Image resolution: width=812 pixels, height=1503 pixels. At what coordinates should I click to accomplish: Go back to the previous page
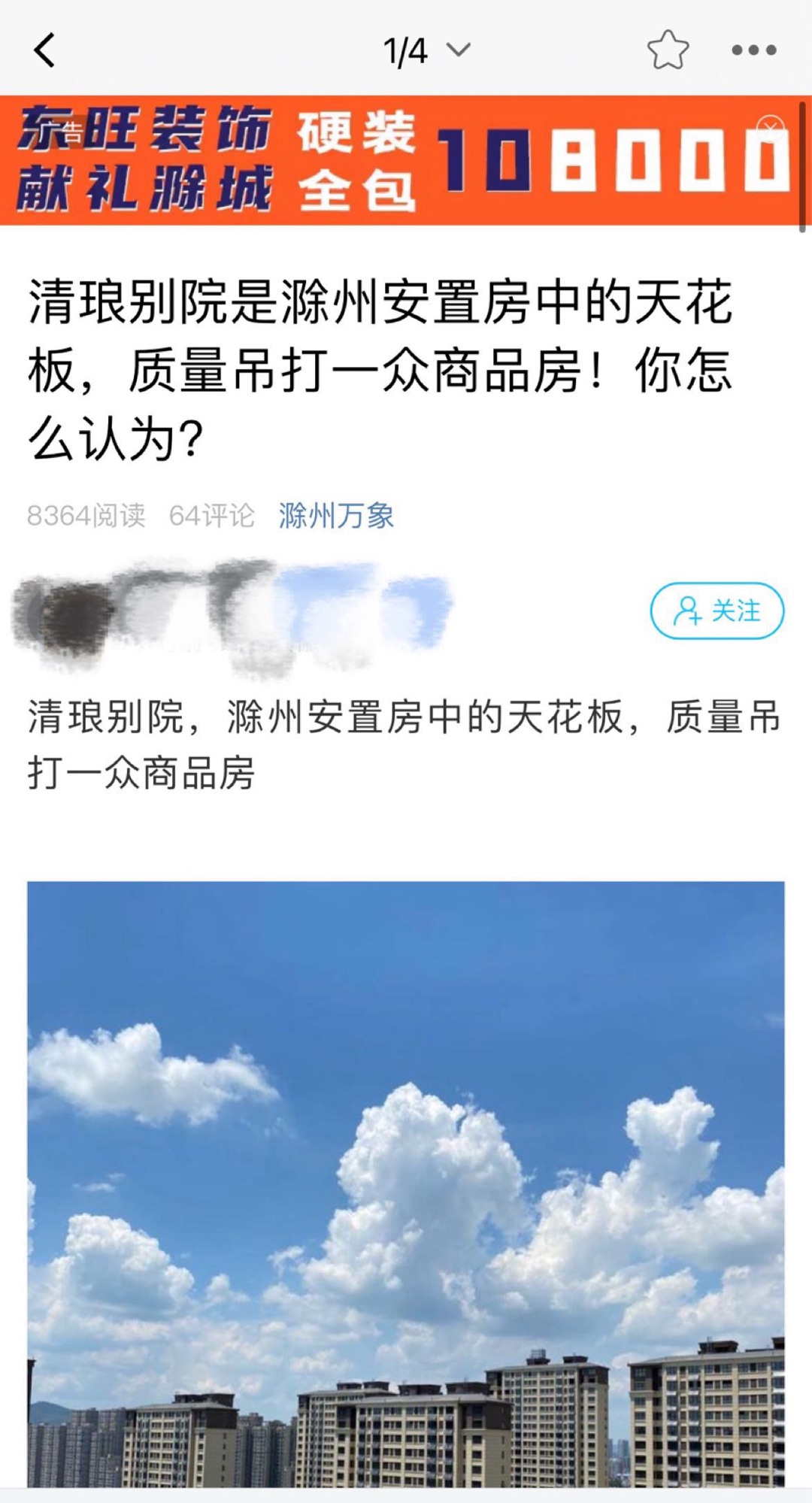pyautogui.click(x=45, y=51)
